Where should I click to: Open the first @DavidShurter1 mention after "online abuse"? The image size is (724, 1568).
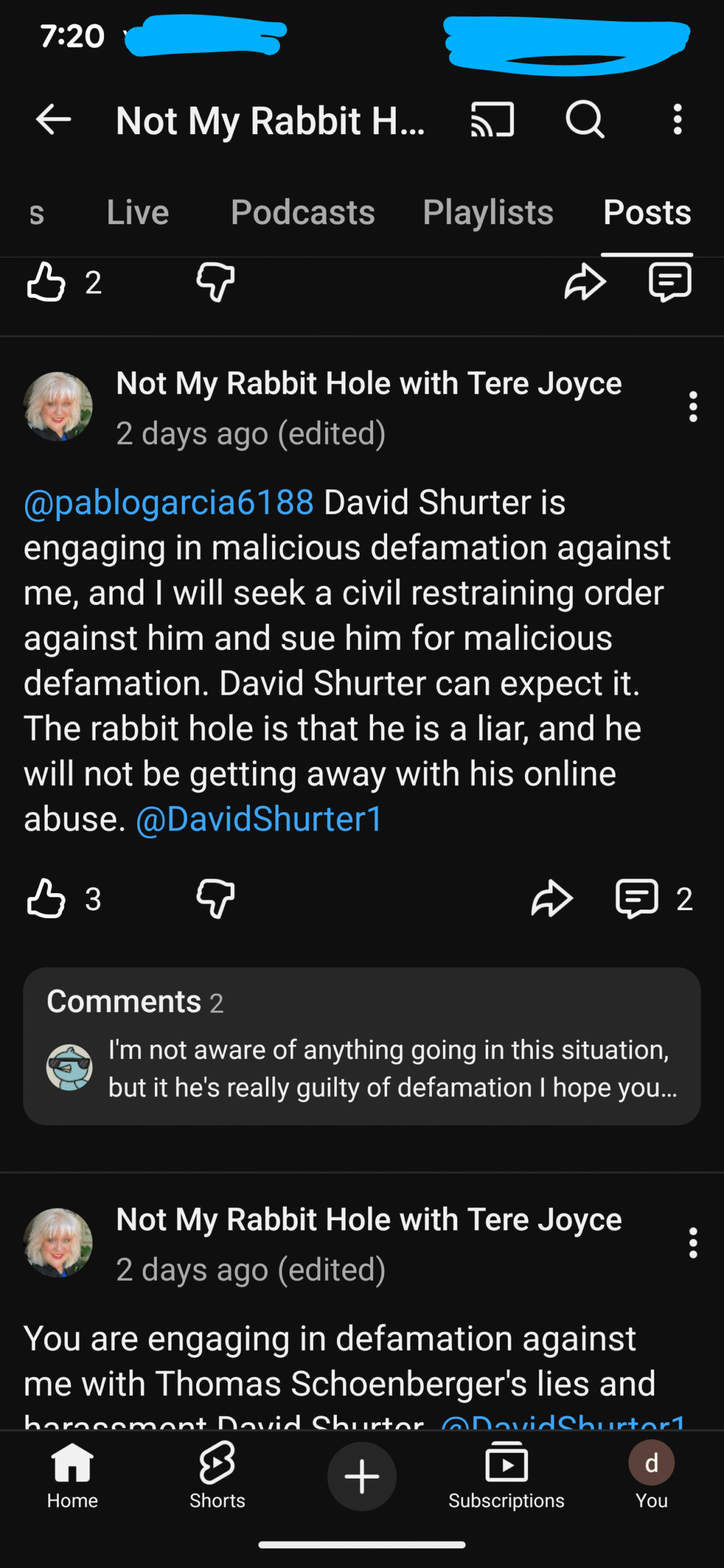[x=259, y=819]
